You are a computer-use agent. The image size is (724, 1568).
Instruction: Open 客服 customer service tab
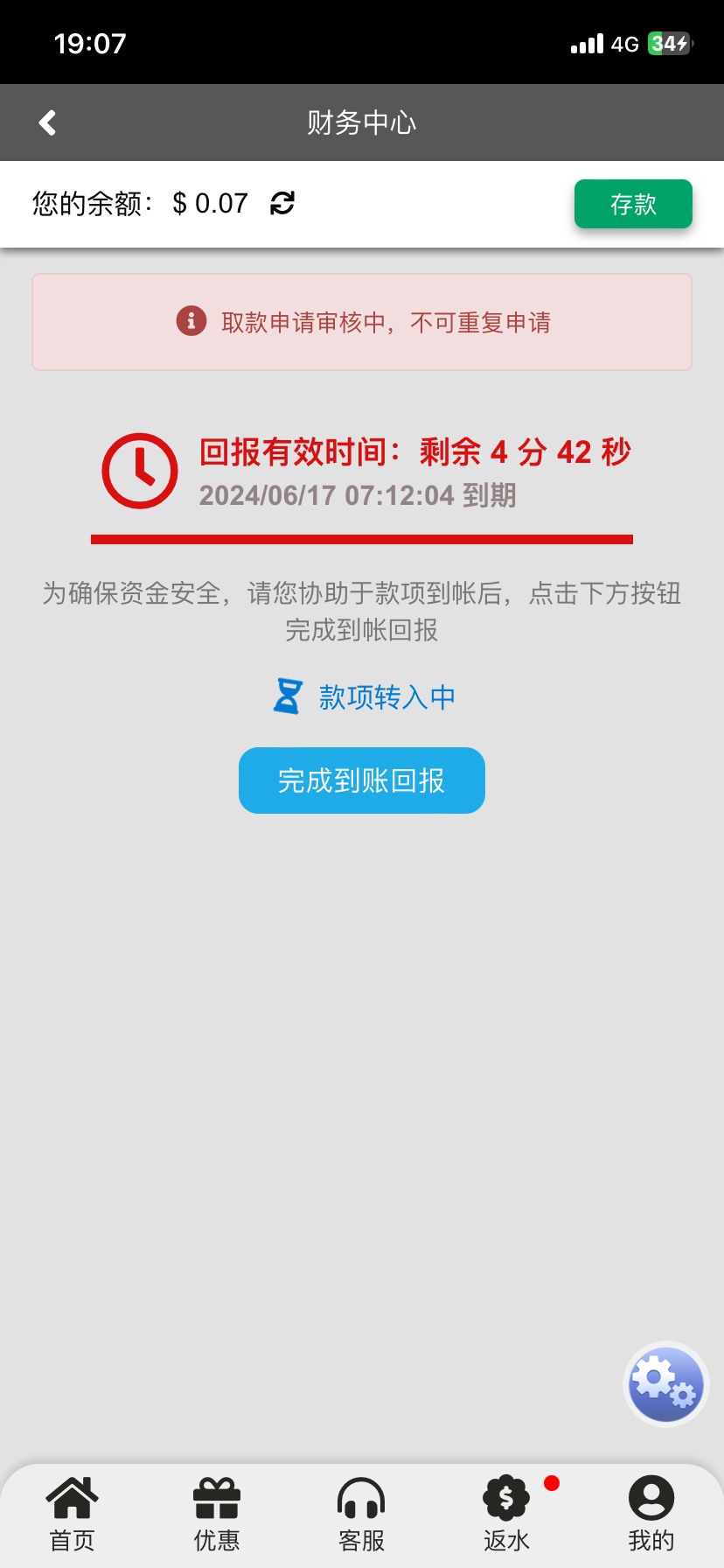[361, 1514]
